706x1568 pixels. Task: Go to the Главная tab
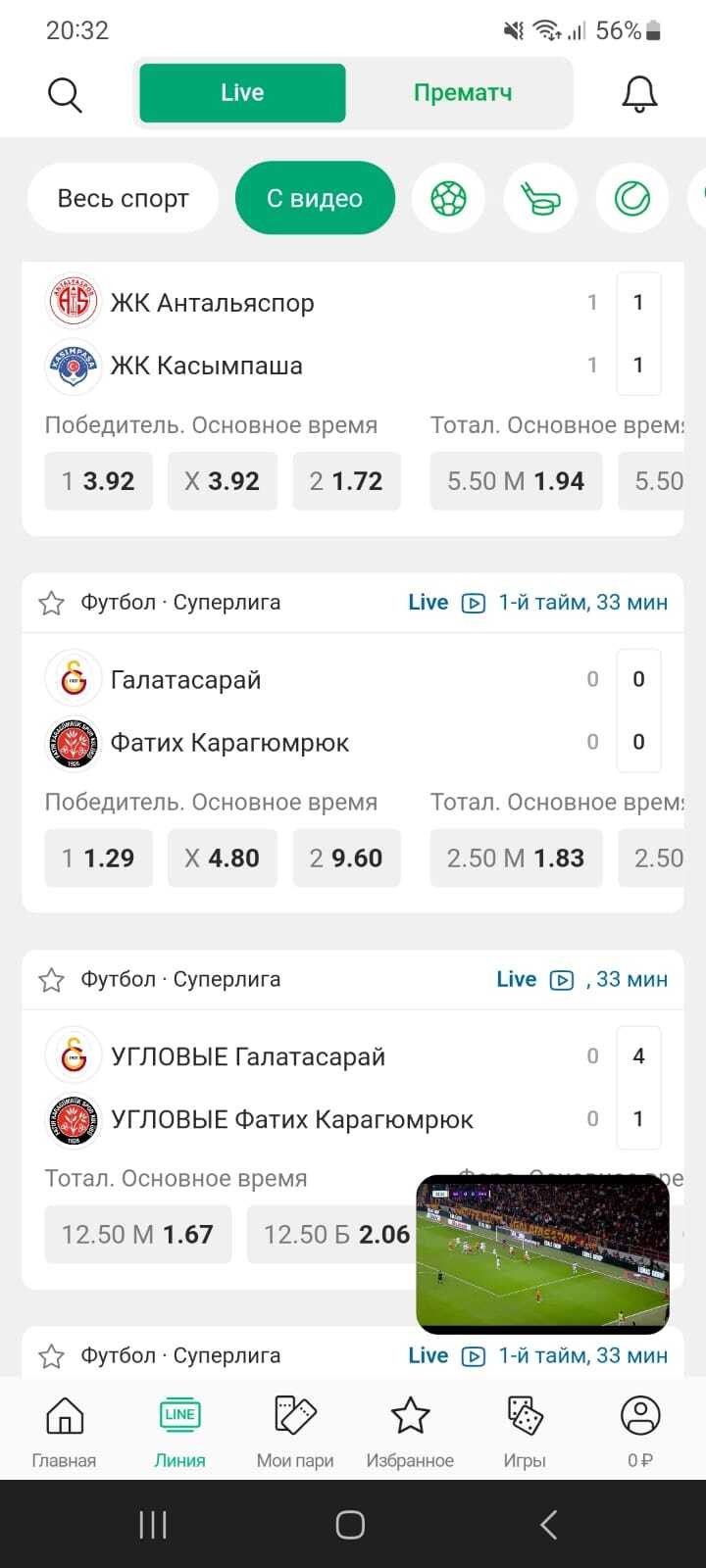(x=64, y=1432)
